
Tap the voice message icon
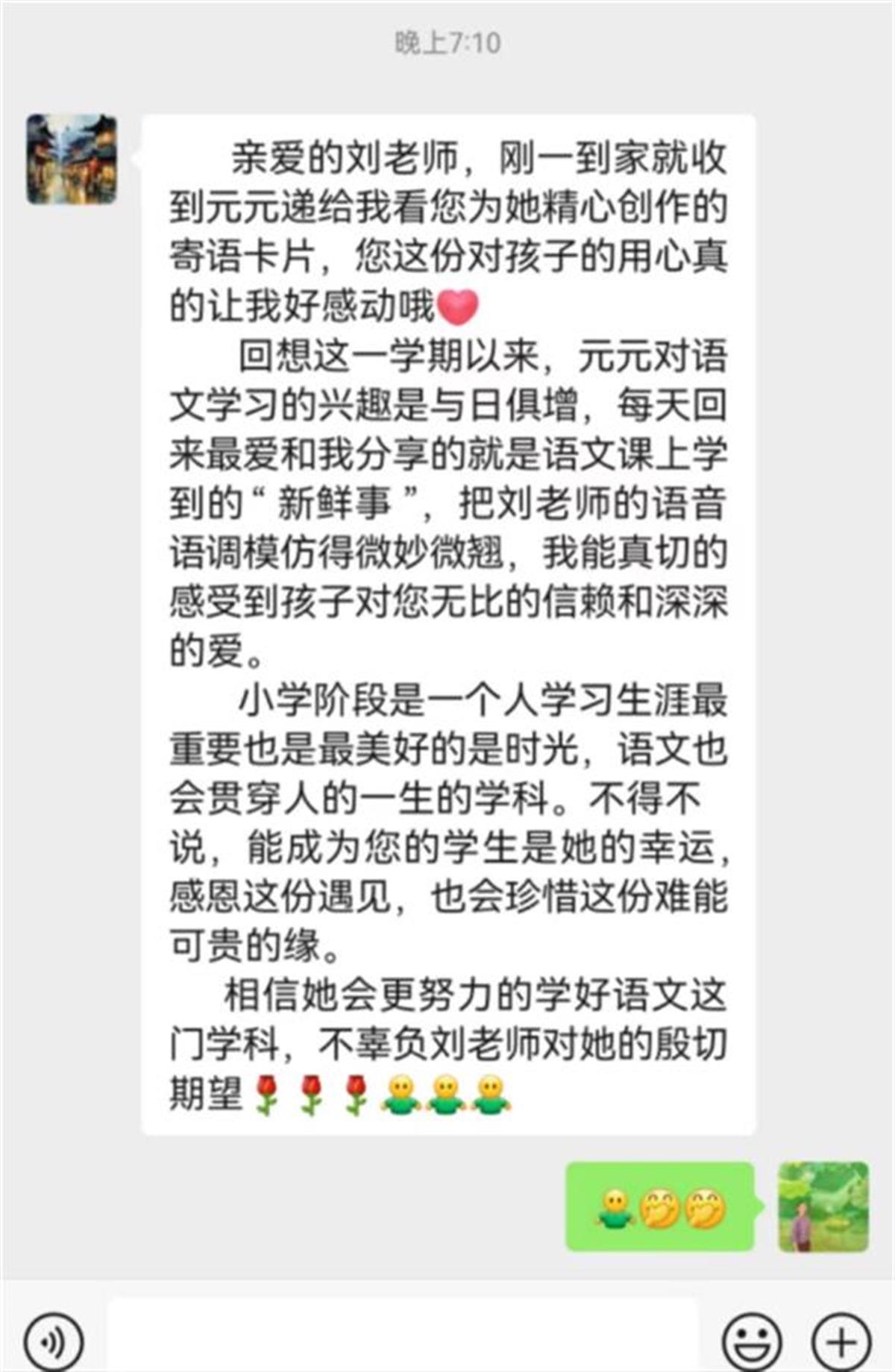pos(54,1341)
